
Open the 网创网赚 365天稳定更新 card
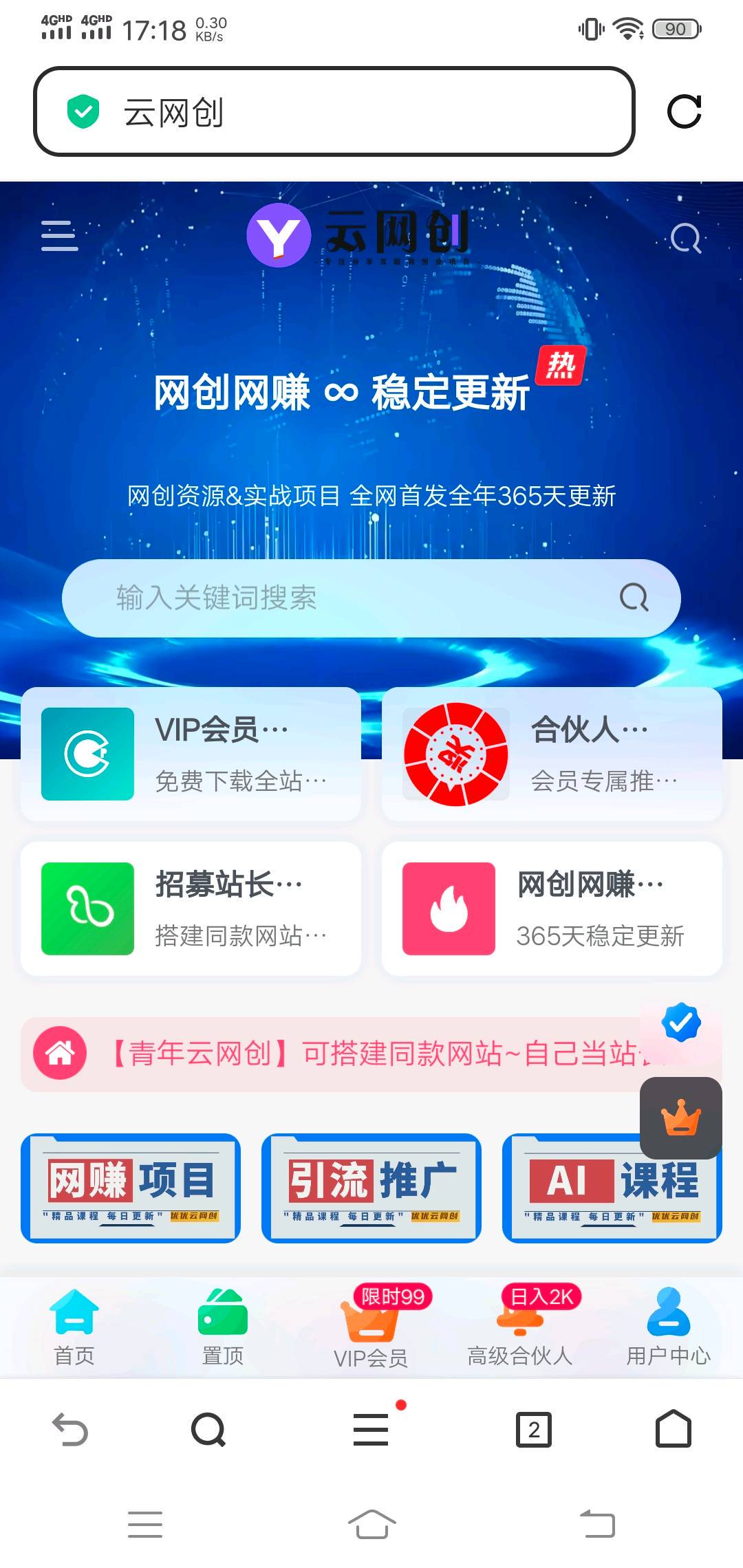coord(552,908)
